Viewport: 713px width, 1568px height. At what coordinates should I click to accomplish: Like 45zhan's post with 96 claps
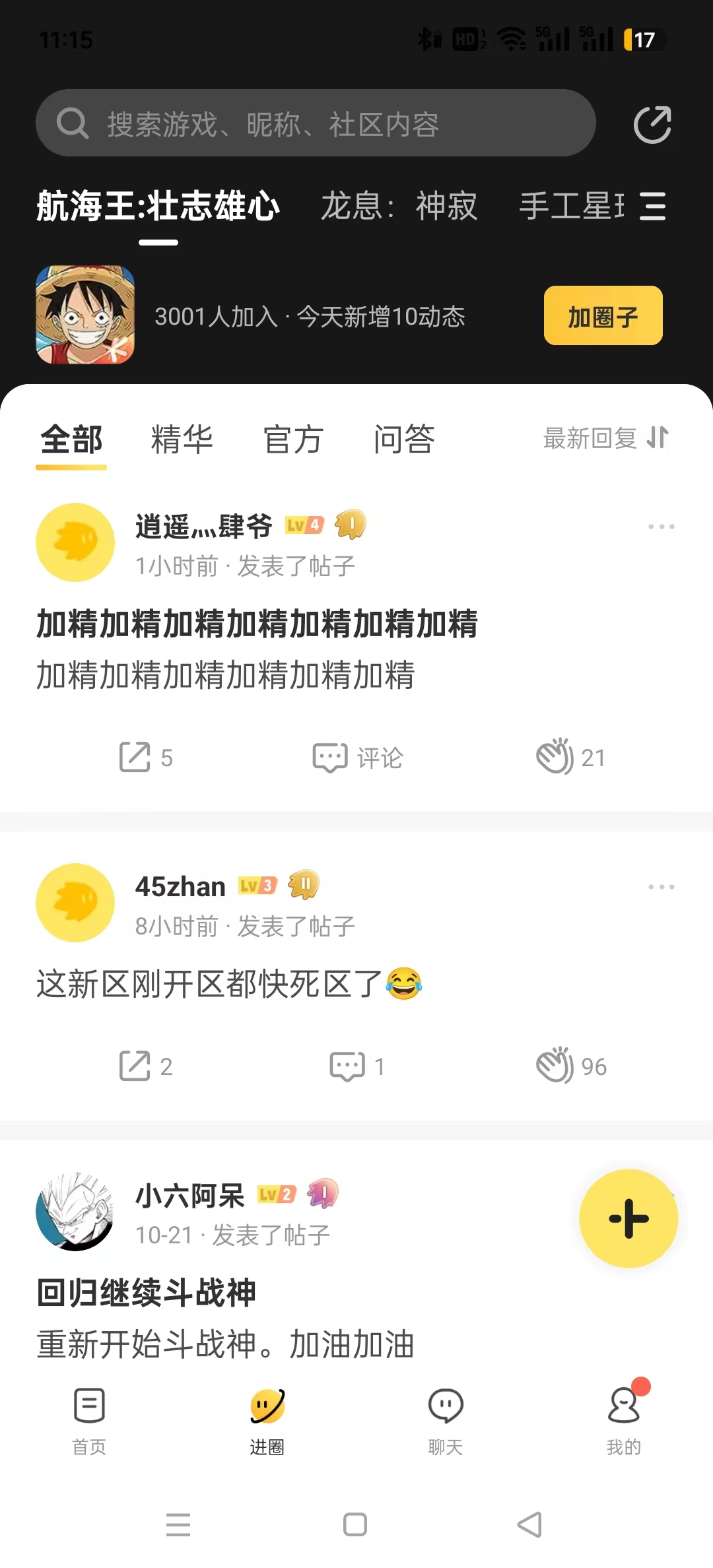click(570, 1066)
